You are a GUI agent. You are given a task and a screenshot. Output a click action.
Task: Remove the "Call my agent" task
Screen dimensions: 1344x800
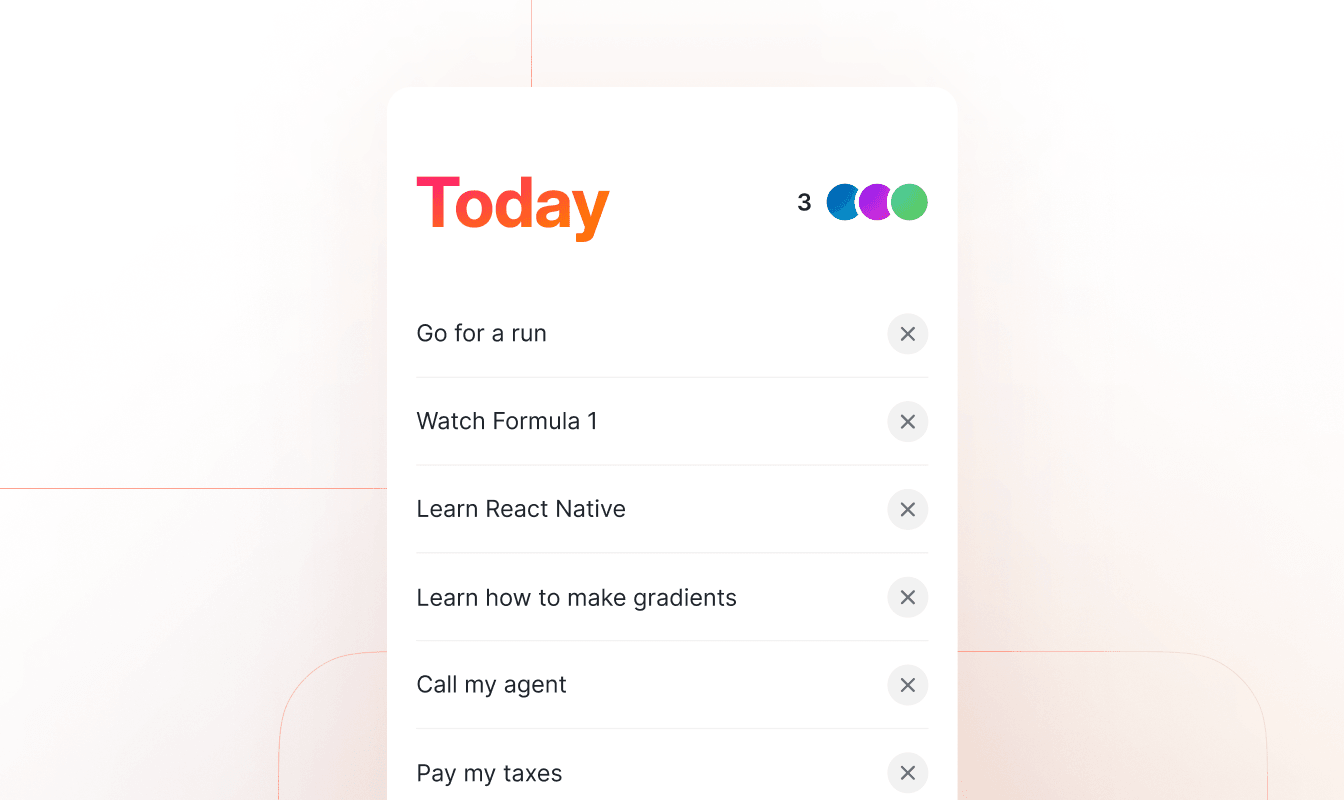coord(907,685)
